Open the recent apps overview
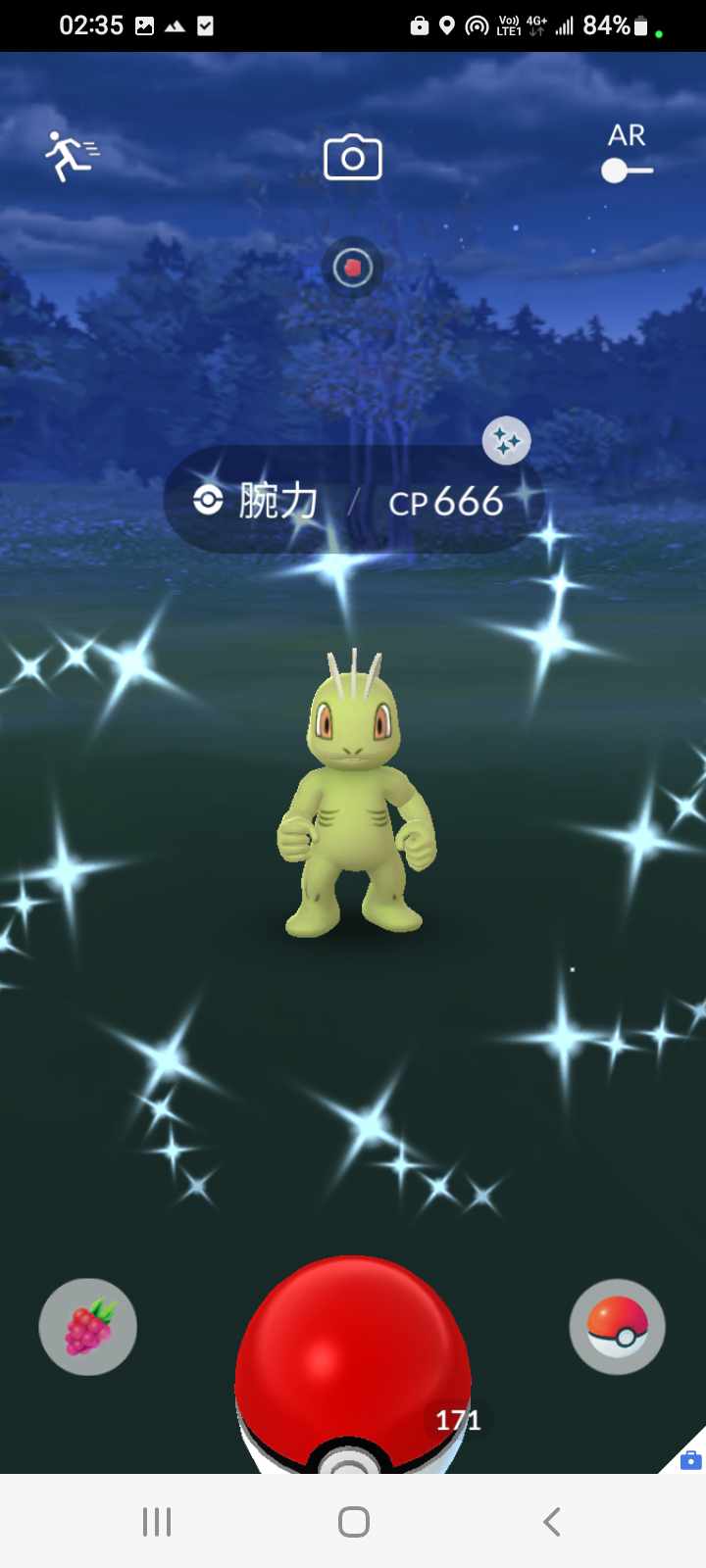Screen dimensions: 706x1568 157,1521
